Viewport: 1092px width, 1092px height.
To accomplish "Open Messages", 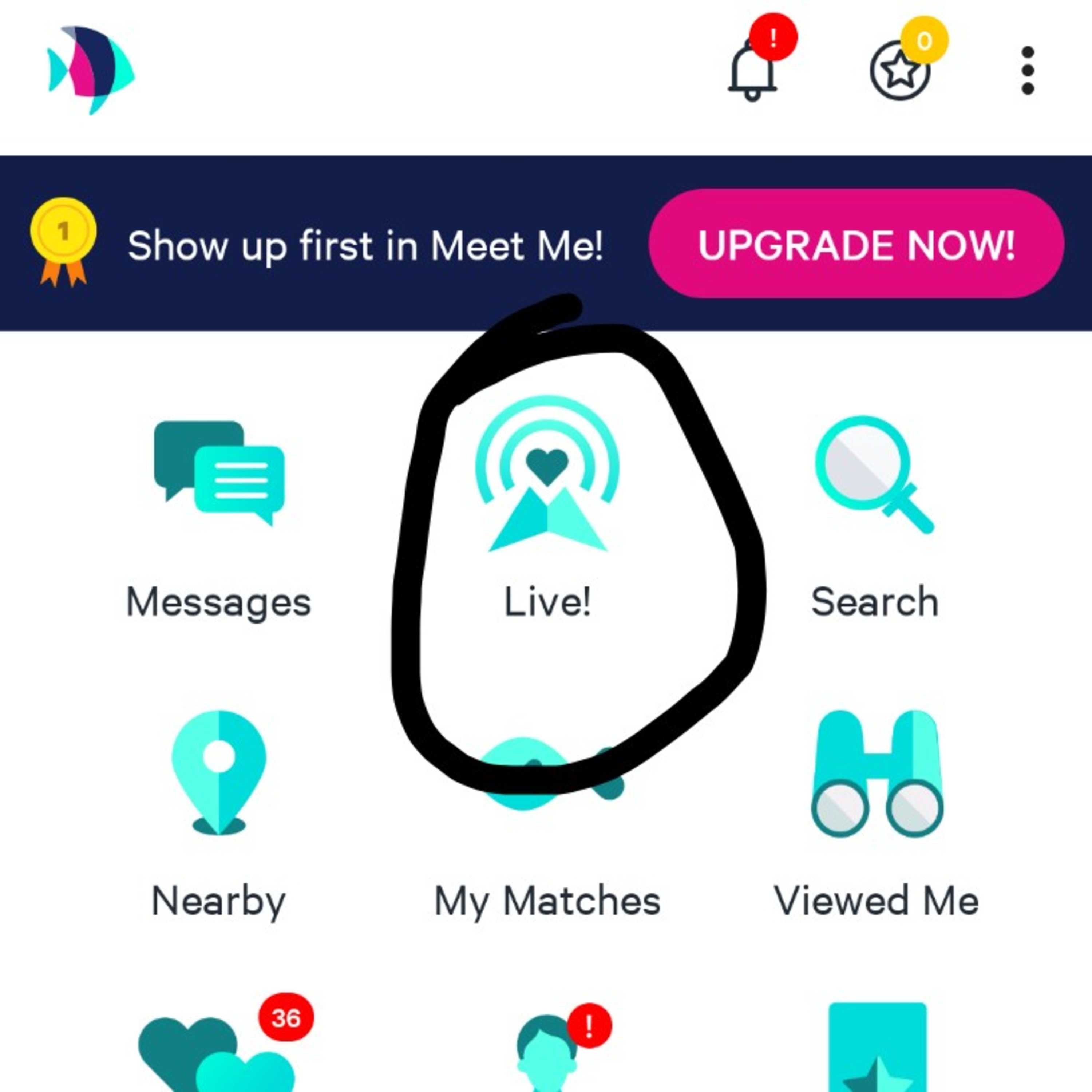I will (x=219, y=520).
